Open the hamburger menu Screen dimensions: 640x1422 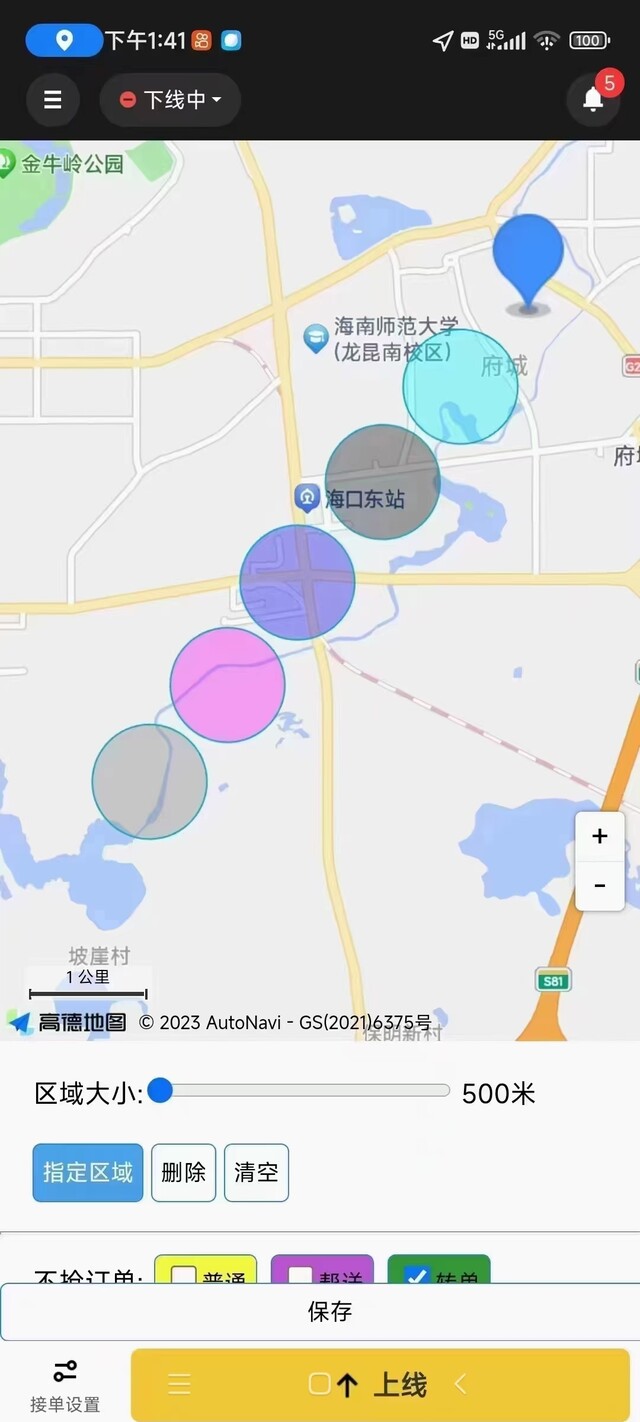[x=53, y=100]
